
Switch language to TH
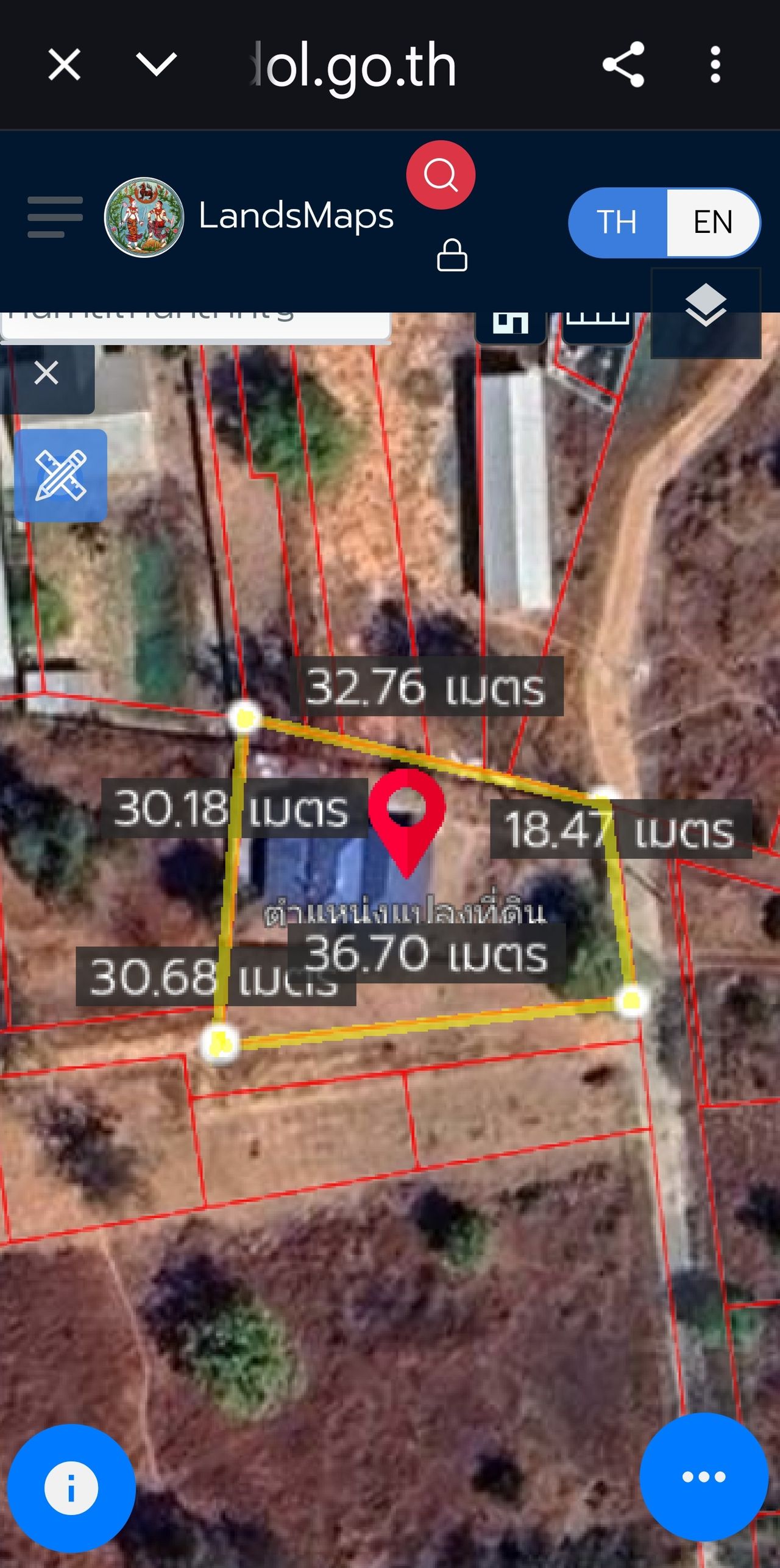(x=617, y=222)
